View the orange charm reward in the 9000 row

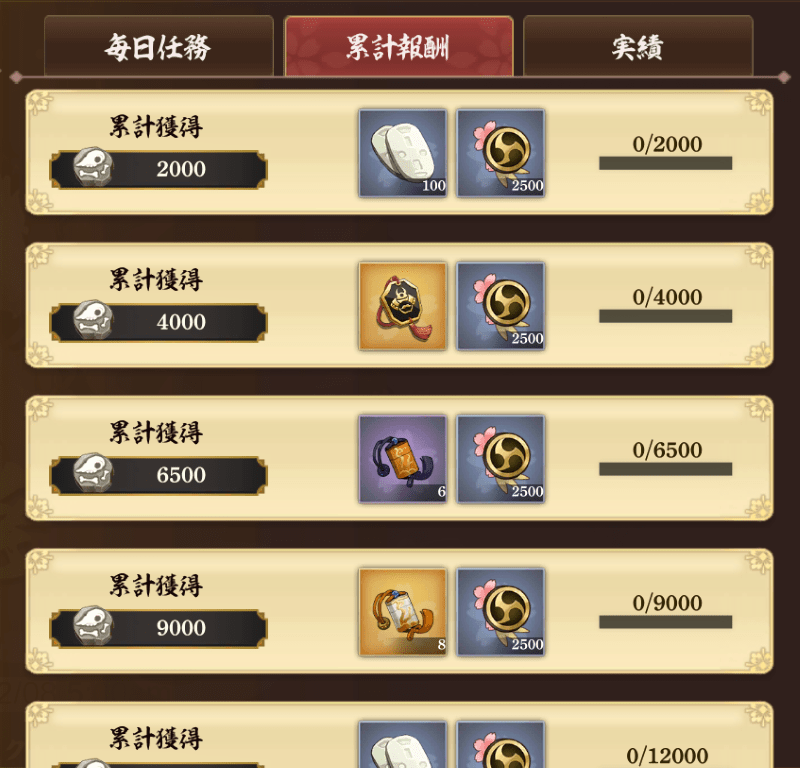(402, 612)
